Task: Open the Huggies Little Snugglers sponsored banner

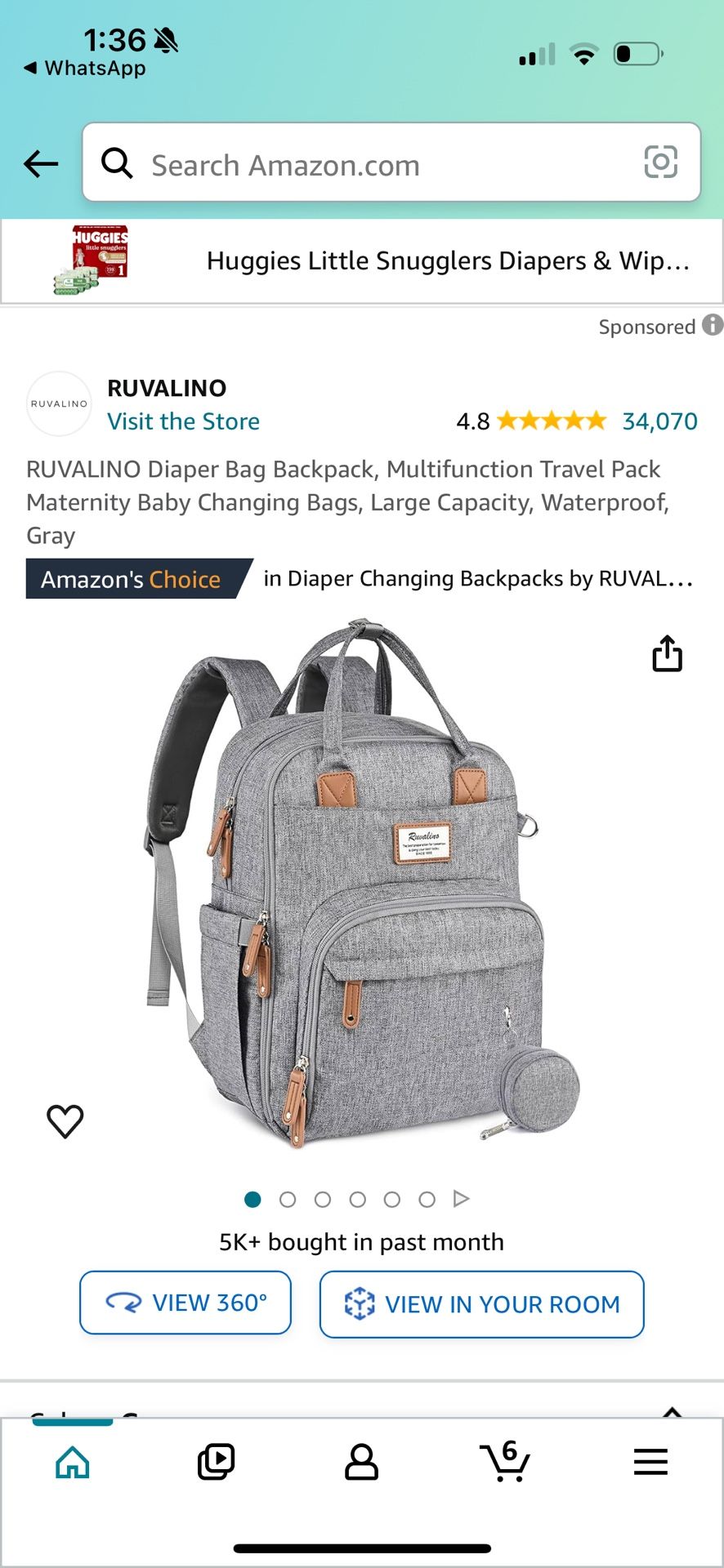Action: click(362, 261)
